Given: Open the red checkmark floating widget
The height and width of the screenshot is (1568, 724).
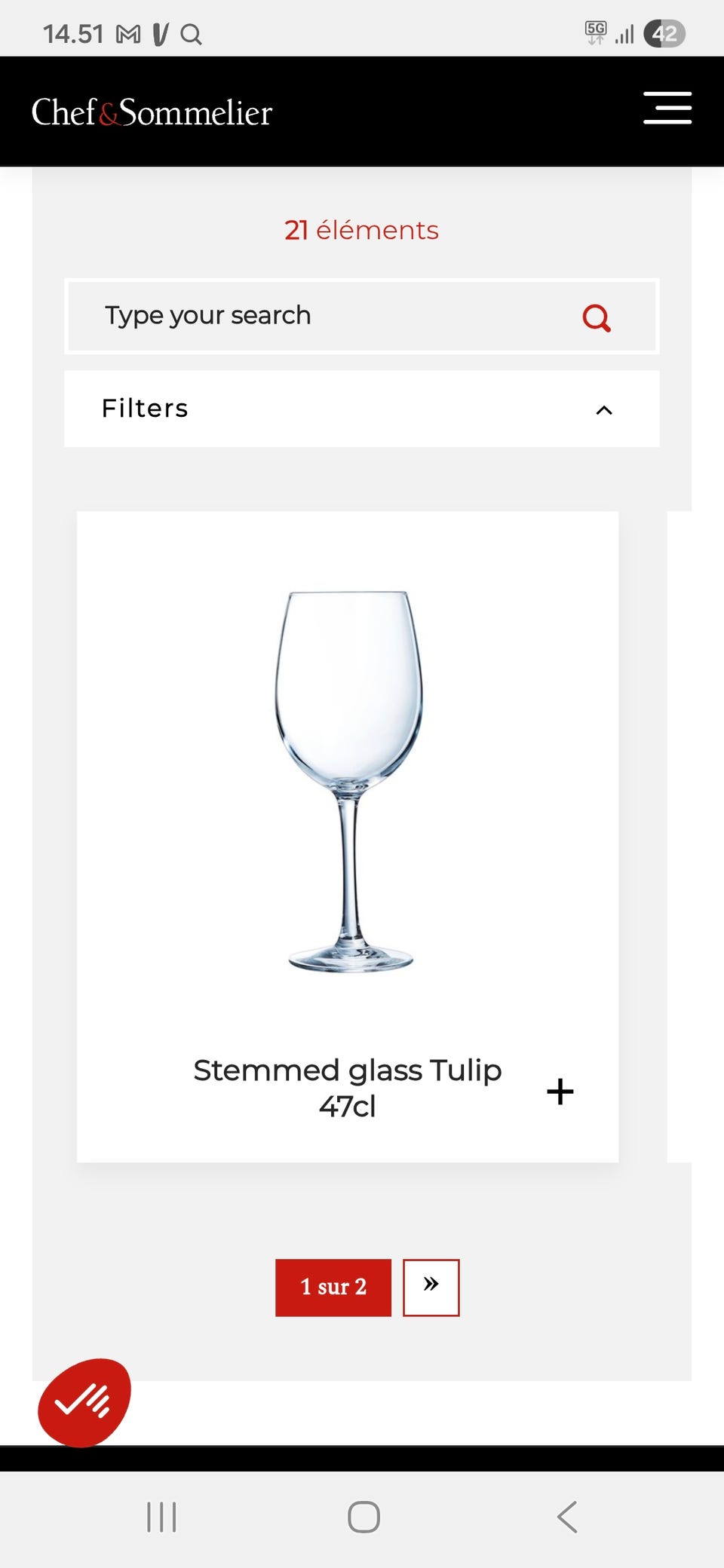Looking at the screenshot, I should (84, 1402).
